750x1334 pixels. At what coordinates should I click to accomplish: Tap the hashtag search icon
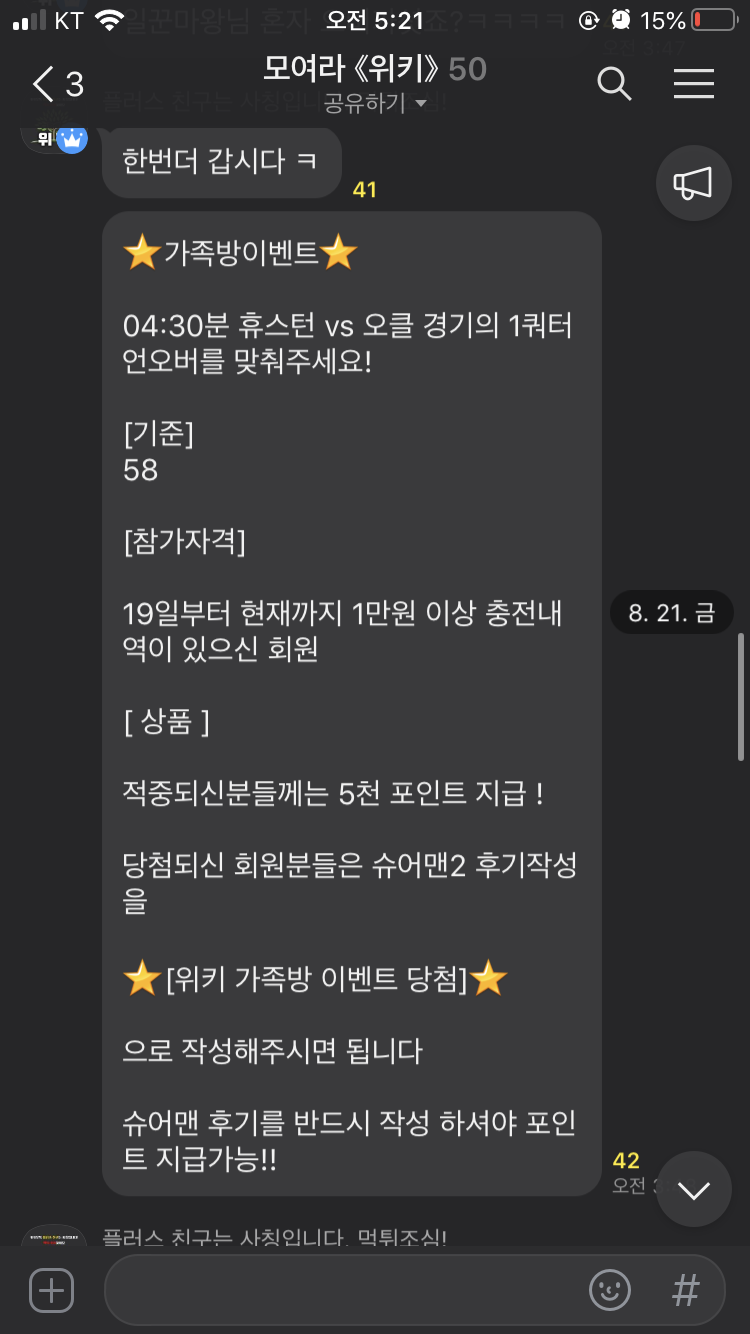pos(686,1291)
